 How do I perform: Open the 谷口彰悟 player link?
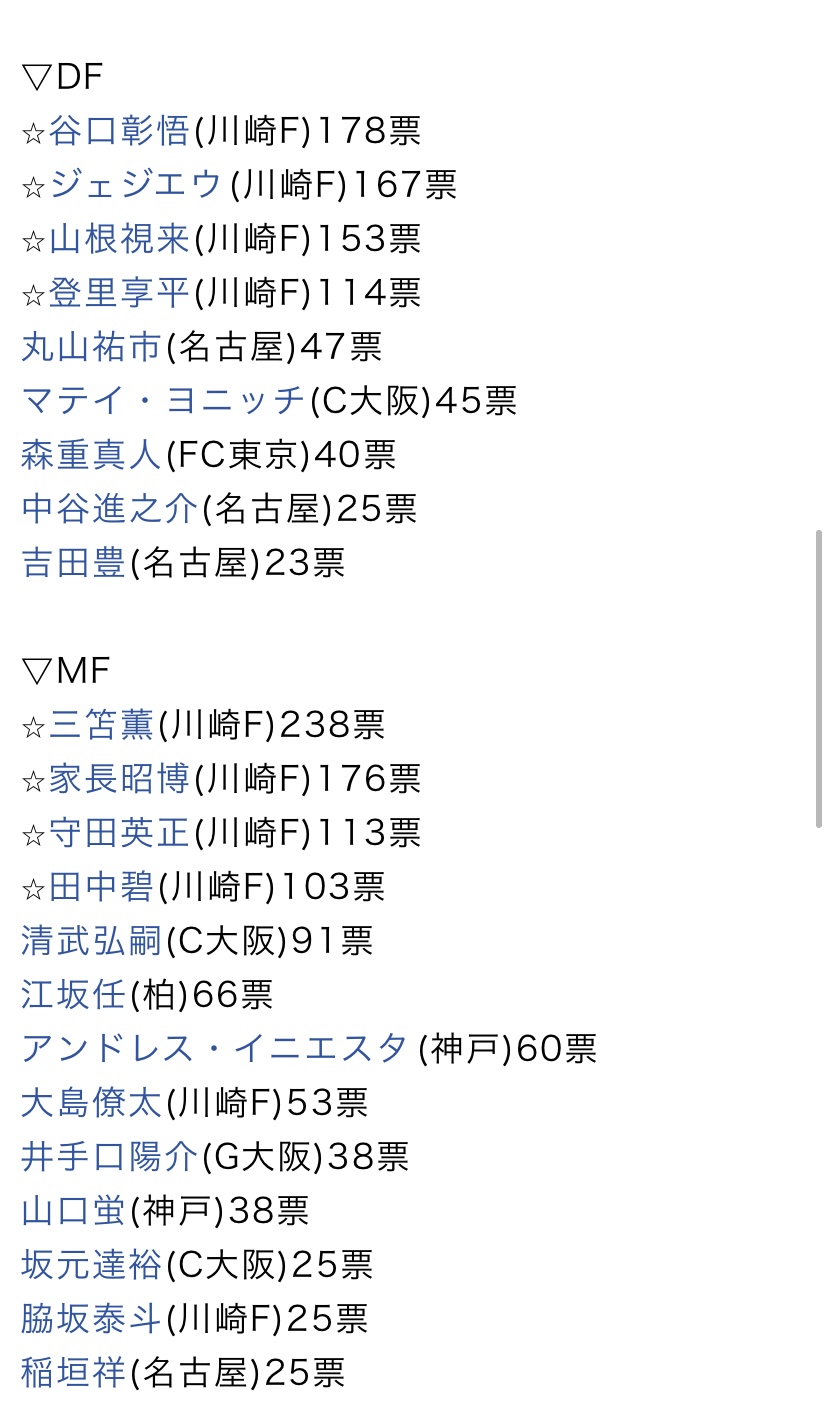click(119, 131)
